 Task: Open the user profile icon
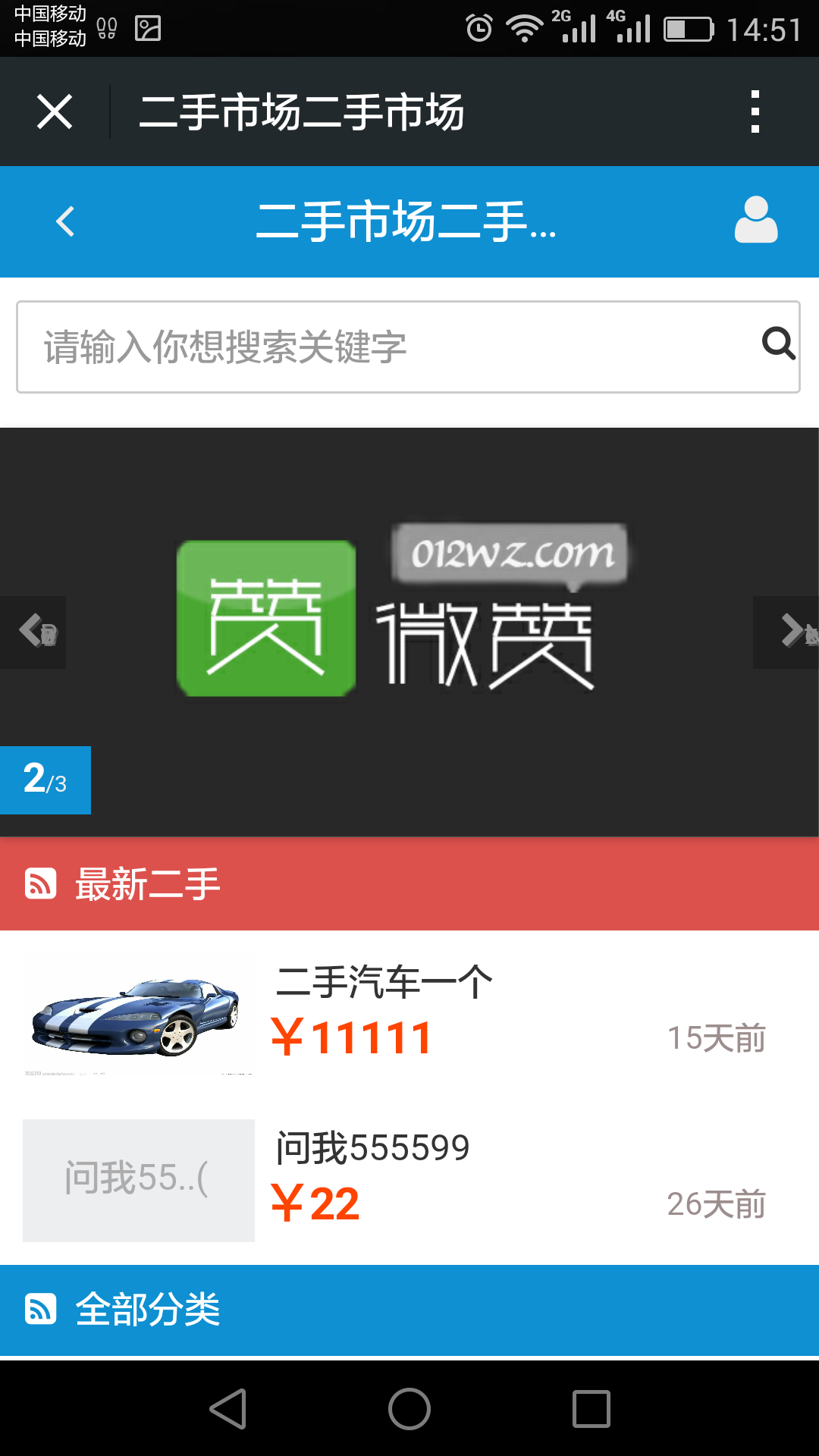point(756,220)
